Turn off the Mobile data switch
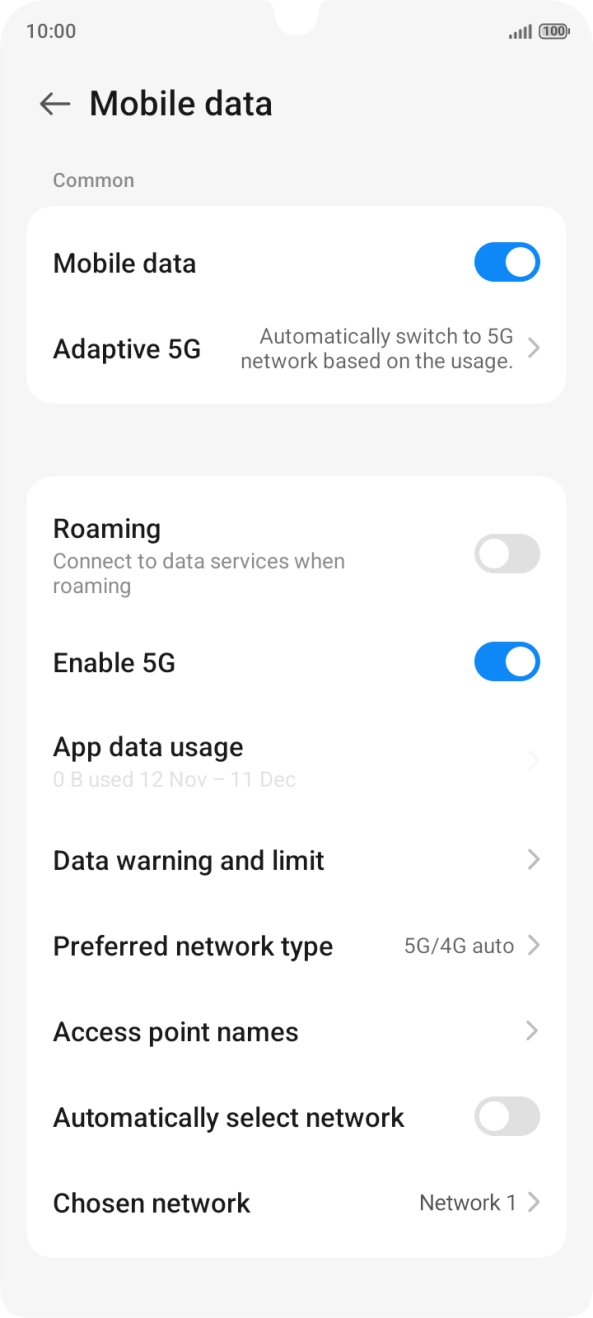This screenshot has width=593, height=1318. (507, 263)
